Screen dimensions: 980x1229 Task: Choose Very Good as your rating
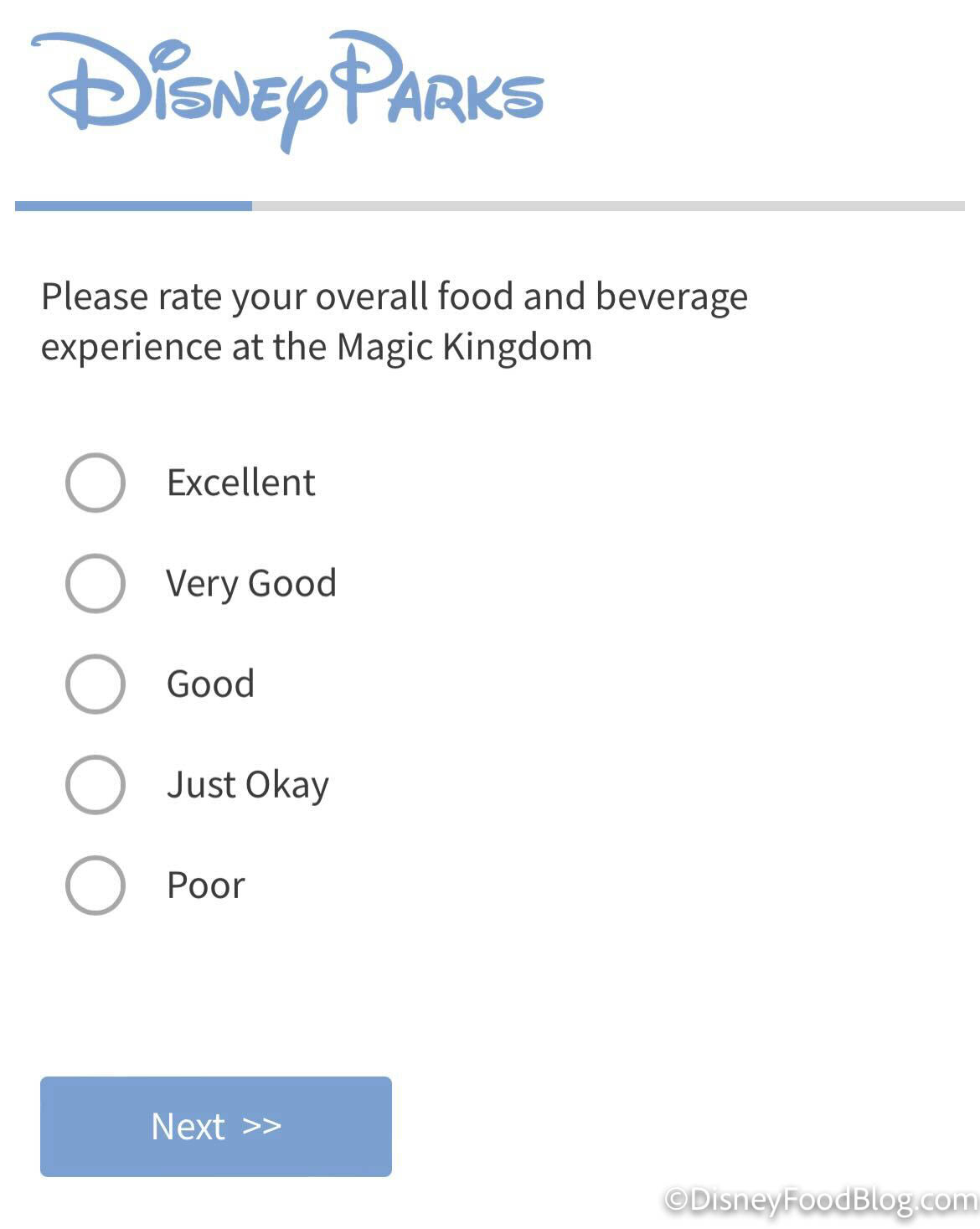coord(95,583)
